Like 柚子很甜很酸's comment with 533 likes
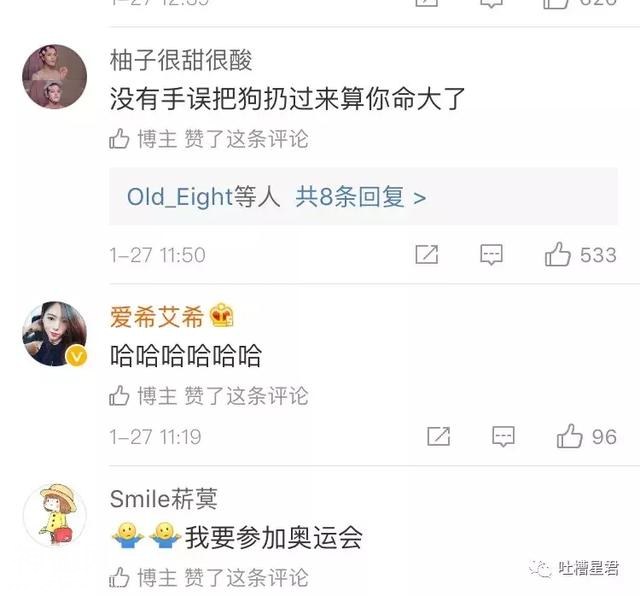Image resolution: width=640 pixels, height=596 pixels. [x=558, y=255]
